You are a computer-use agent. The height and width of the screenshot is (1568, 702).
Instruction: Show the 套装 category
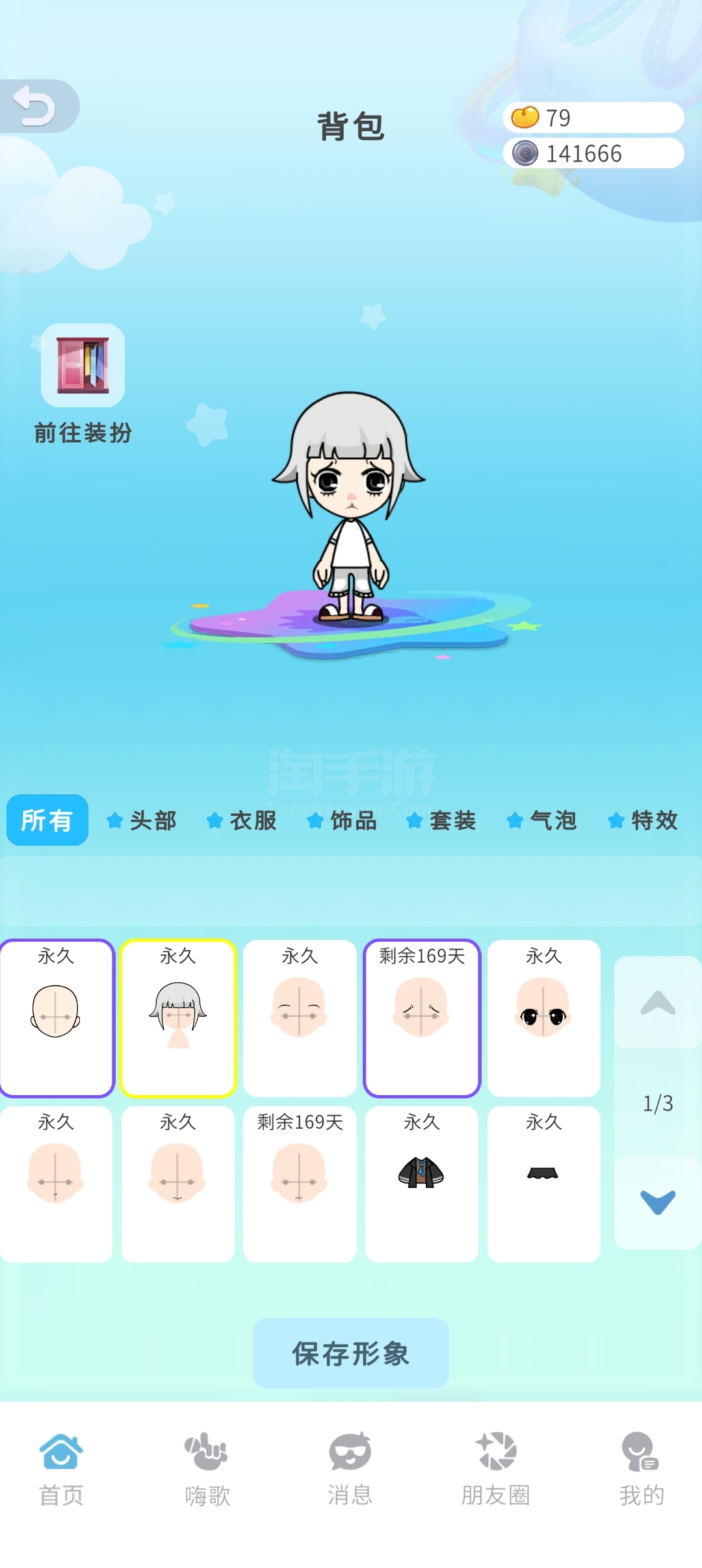pos(442,821)
